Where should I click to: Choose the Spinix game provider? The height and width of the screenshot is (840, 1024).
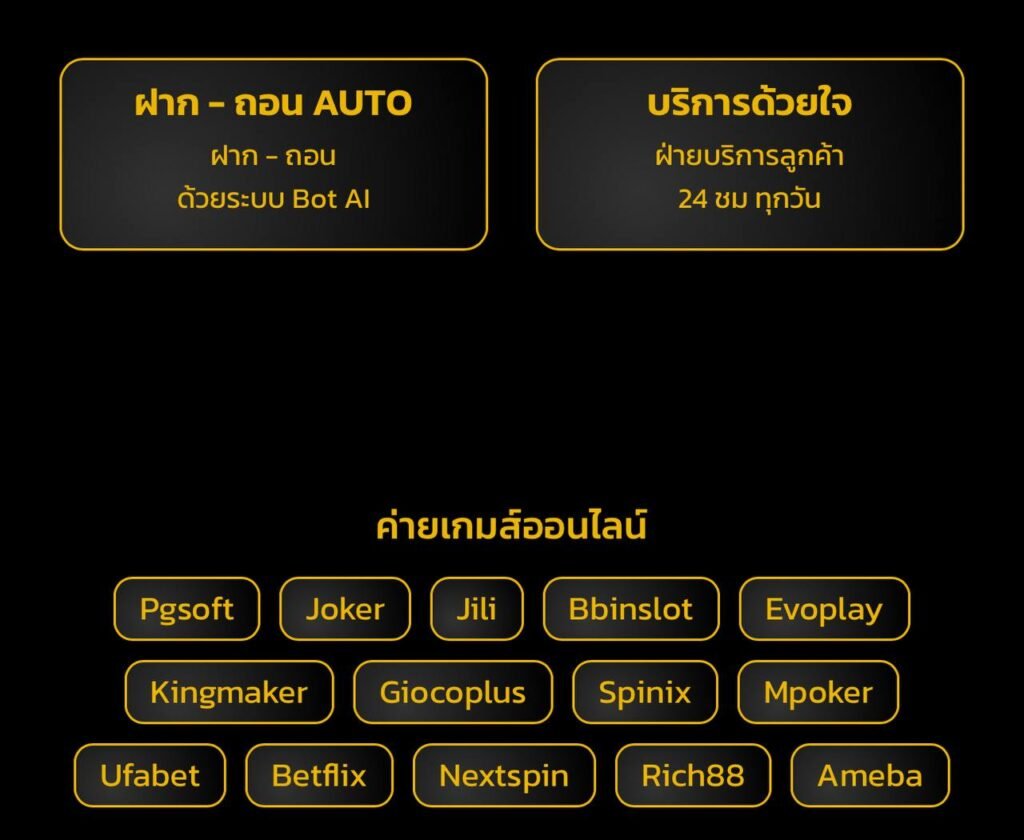(645, 692)
